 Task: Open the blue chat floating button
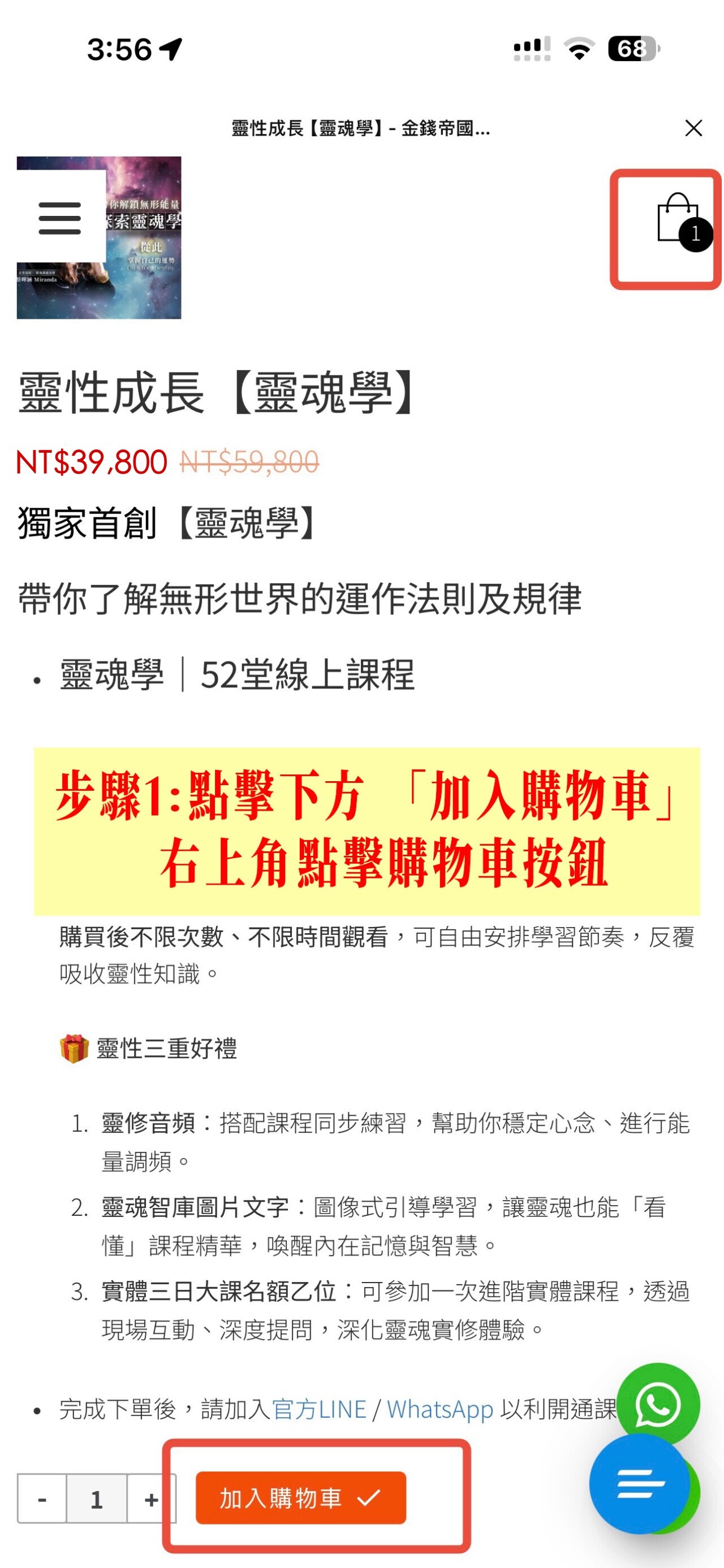pos(639,1484)
